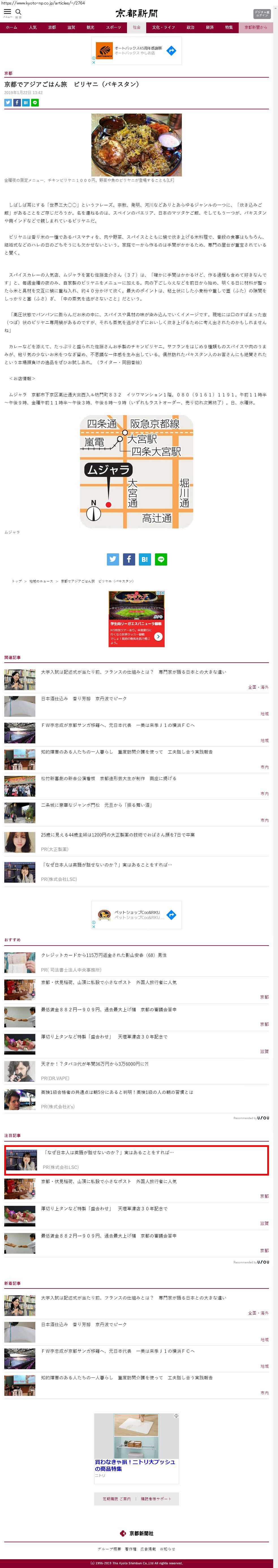Open article 厚切り上タンなど特製「盛合わせ」 under 注目記事
This screenshot has height=1568, width=278.
[x=104, y=1208]
